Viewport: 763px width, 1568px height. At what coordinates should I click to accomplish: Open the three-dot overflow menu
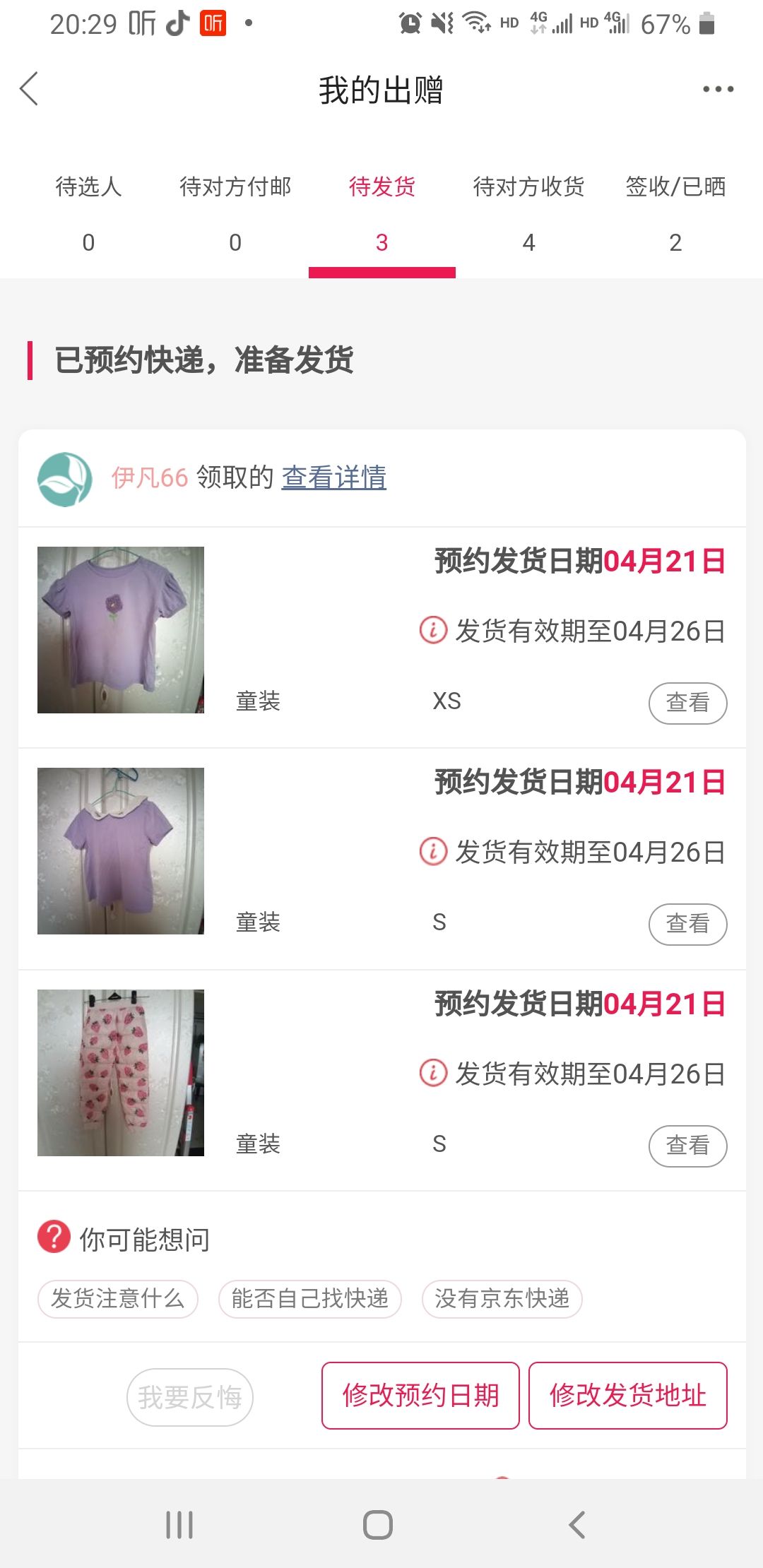click(x=718, y=89)
